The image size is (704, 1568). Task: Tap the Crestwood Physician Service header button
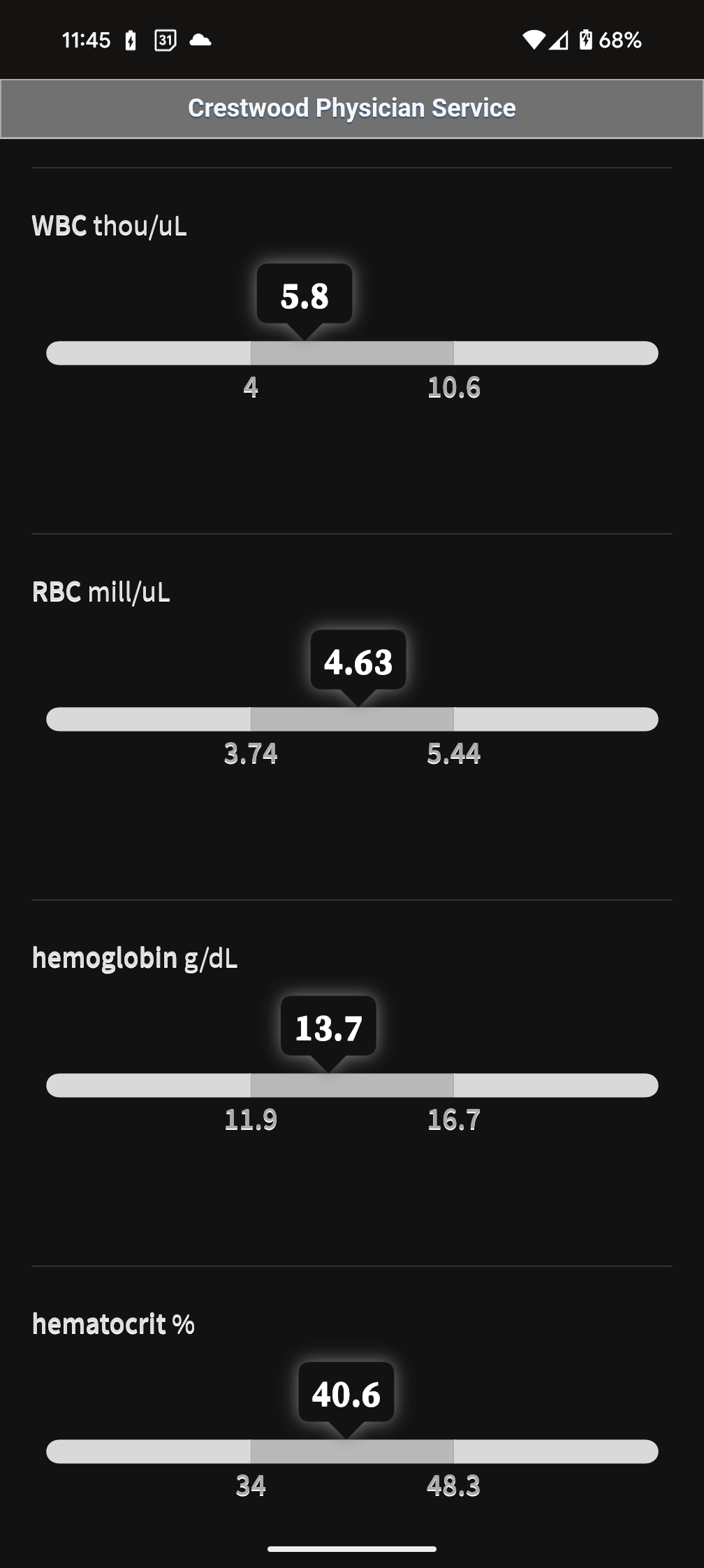pos(352,109)
